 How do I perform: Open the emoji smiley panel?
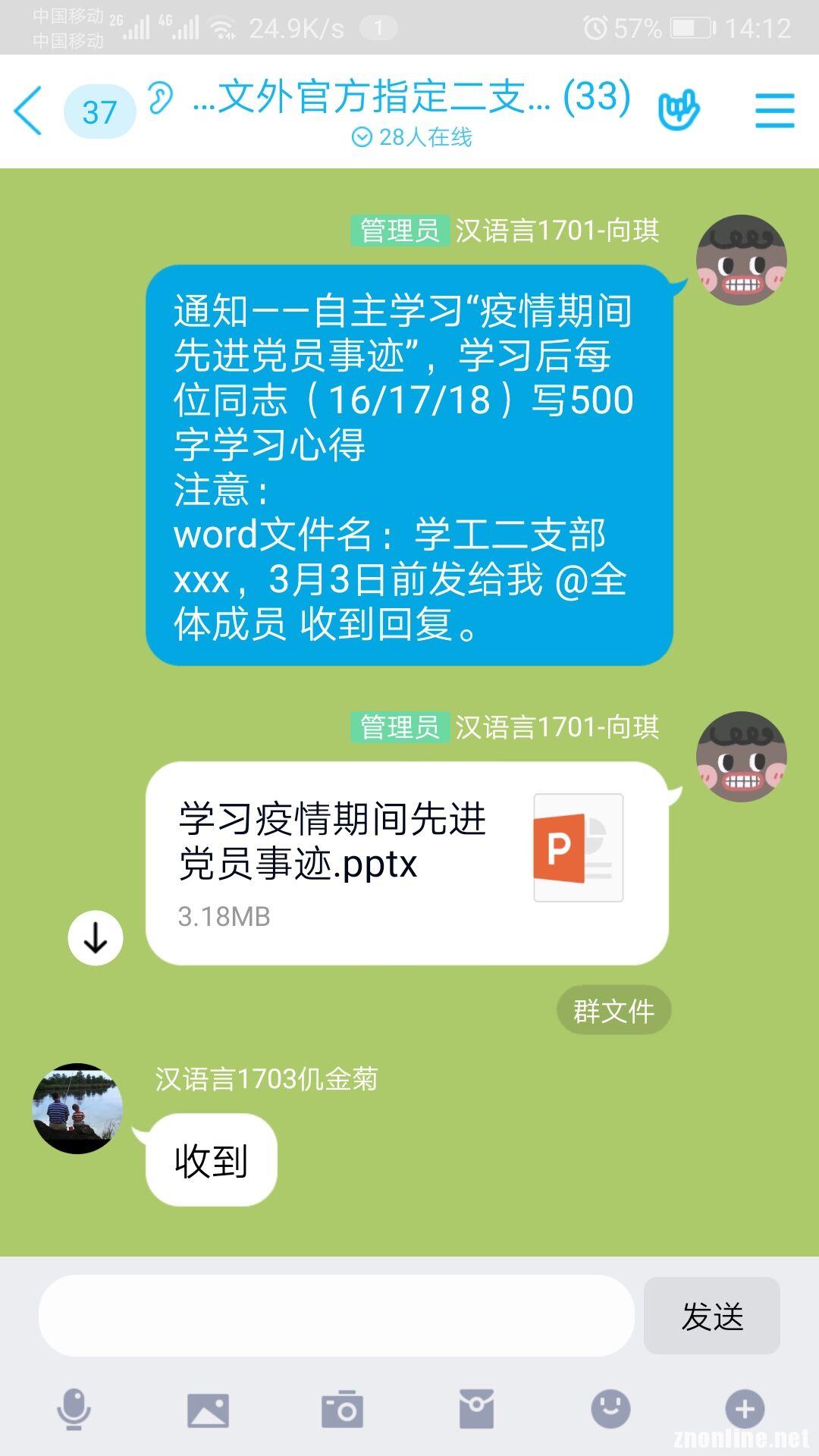coord(610,1409)
